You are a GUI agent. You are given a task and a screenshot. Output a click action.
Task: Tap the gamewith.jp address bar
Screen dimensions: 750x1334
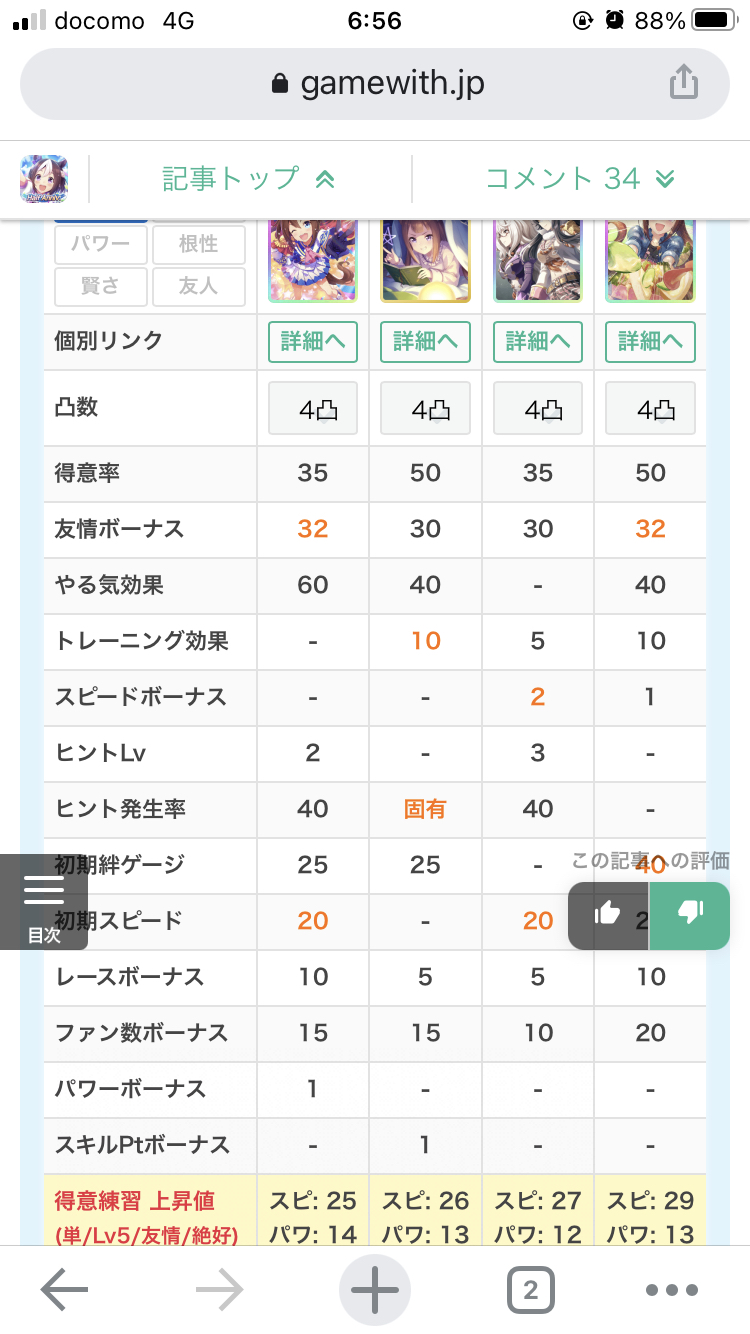click(375, 83)
